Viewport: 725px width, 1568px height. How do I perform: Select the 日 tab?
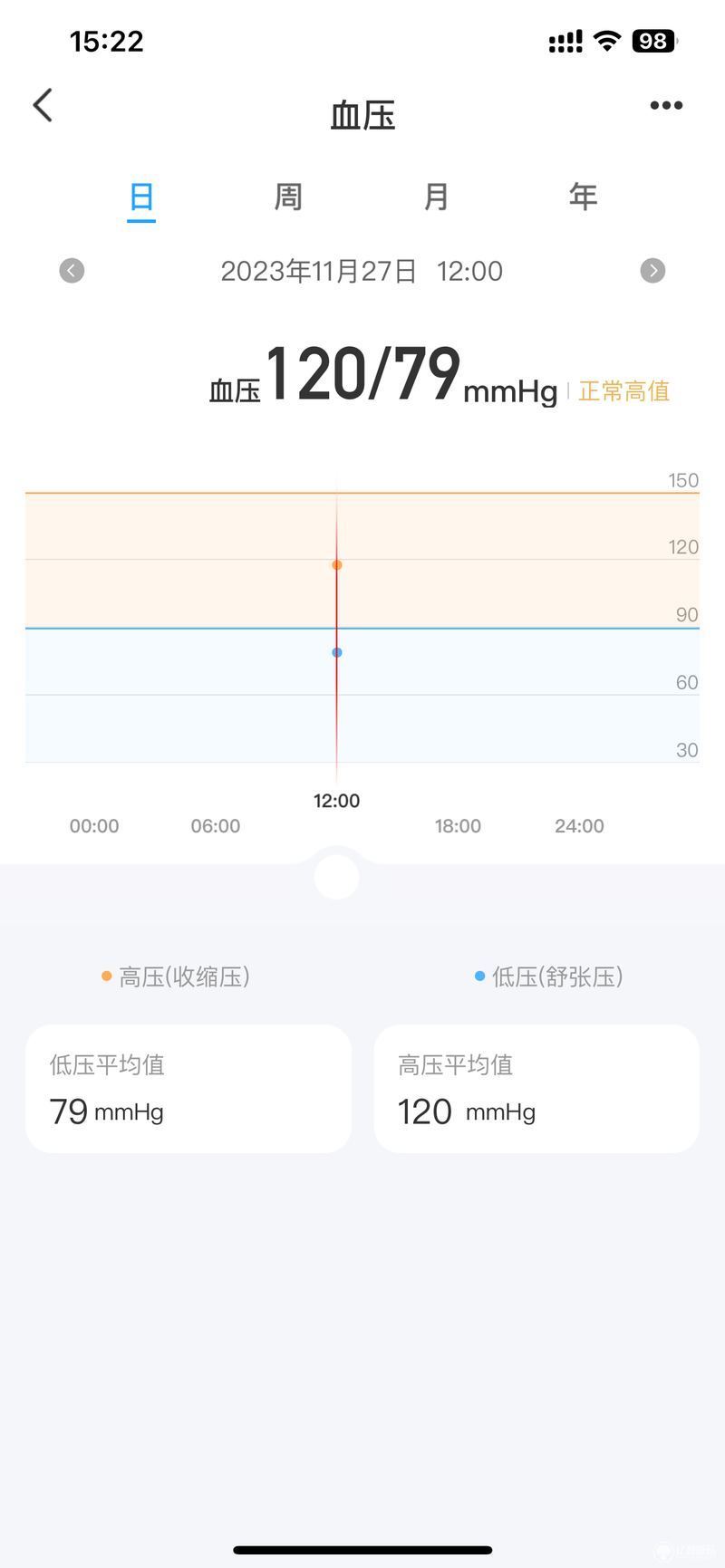pos(141,197)
